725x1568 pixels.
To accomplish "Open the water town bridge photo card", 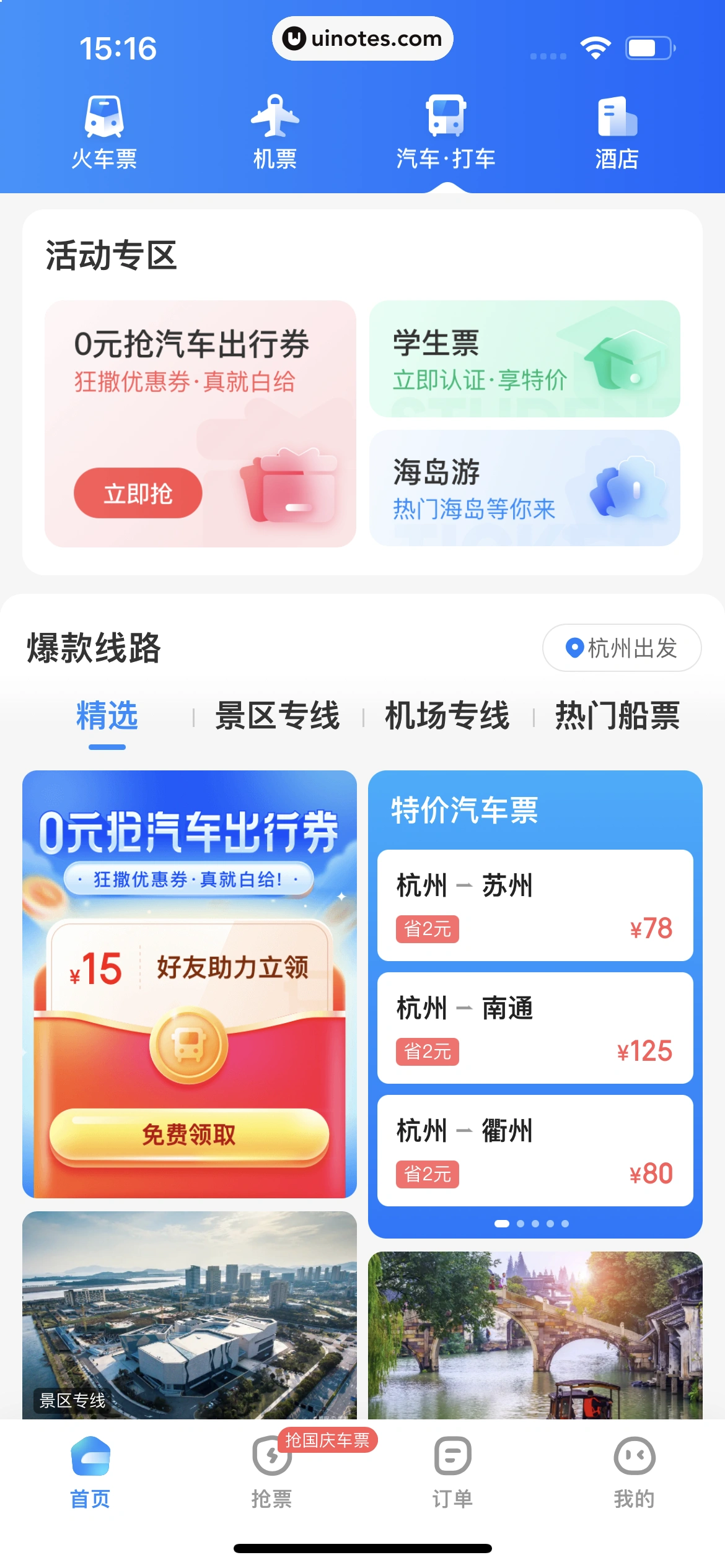I will [x=535, y=1335].
